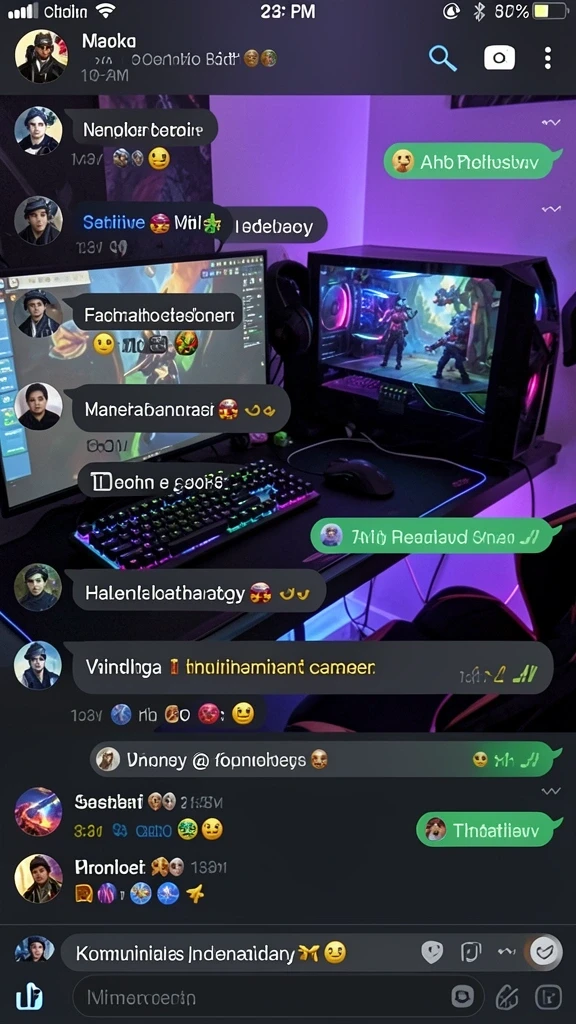Viewport: 576px width, 1024px height.
Task: Tap the round check button in Komuninialas row
Action: click(545, 953)
